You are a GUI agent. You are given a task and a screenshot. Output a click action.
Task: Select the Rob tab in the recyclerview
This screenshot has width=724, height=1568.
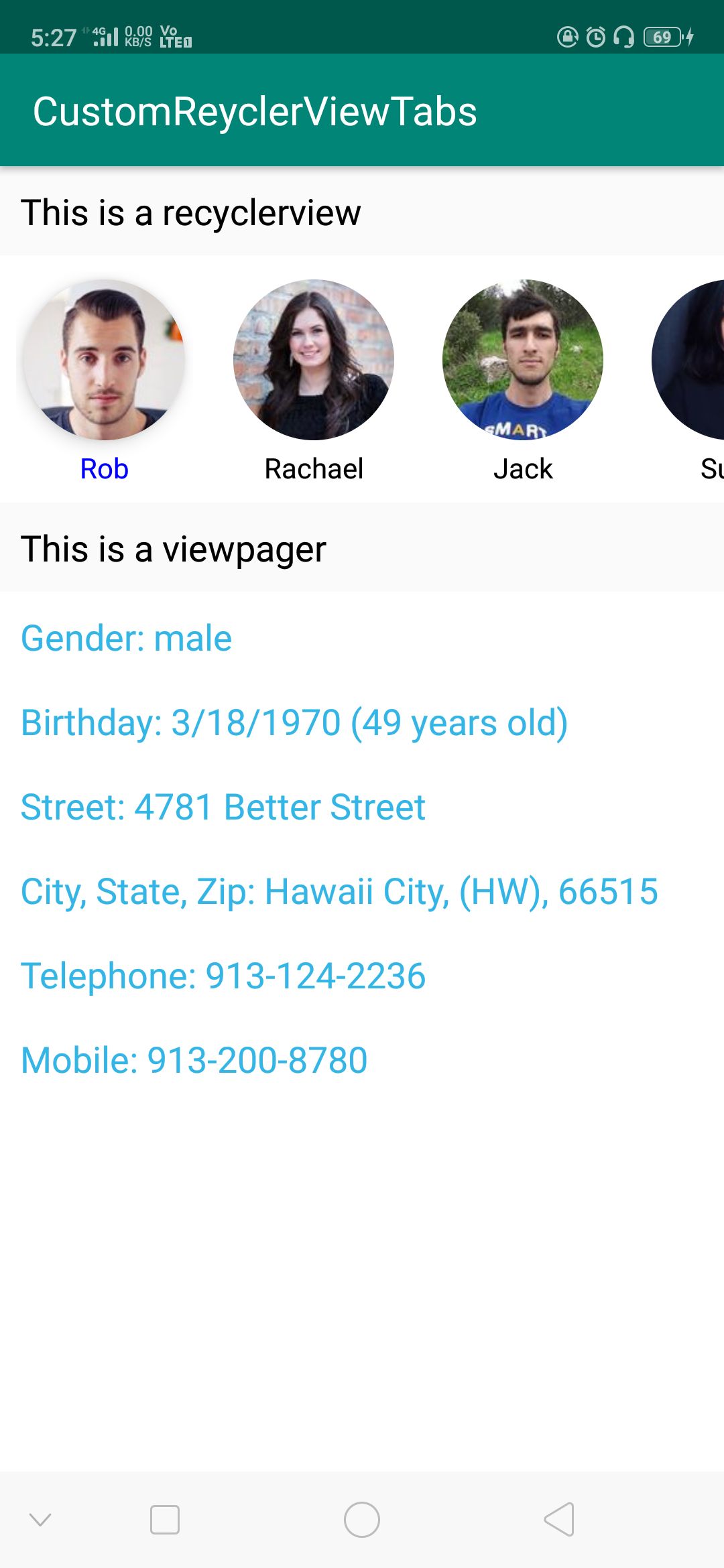pos(104,468)
